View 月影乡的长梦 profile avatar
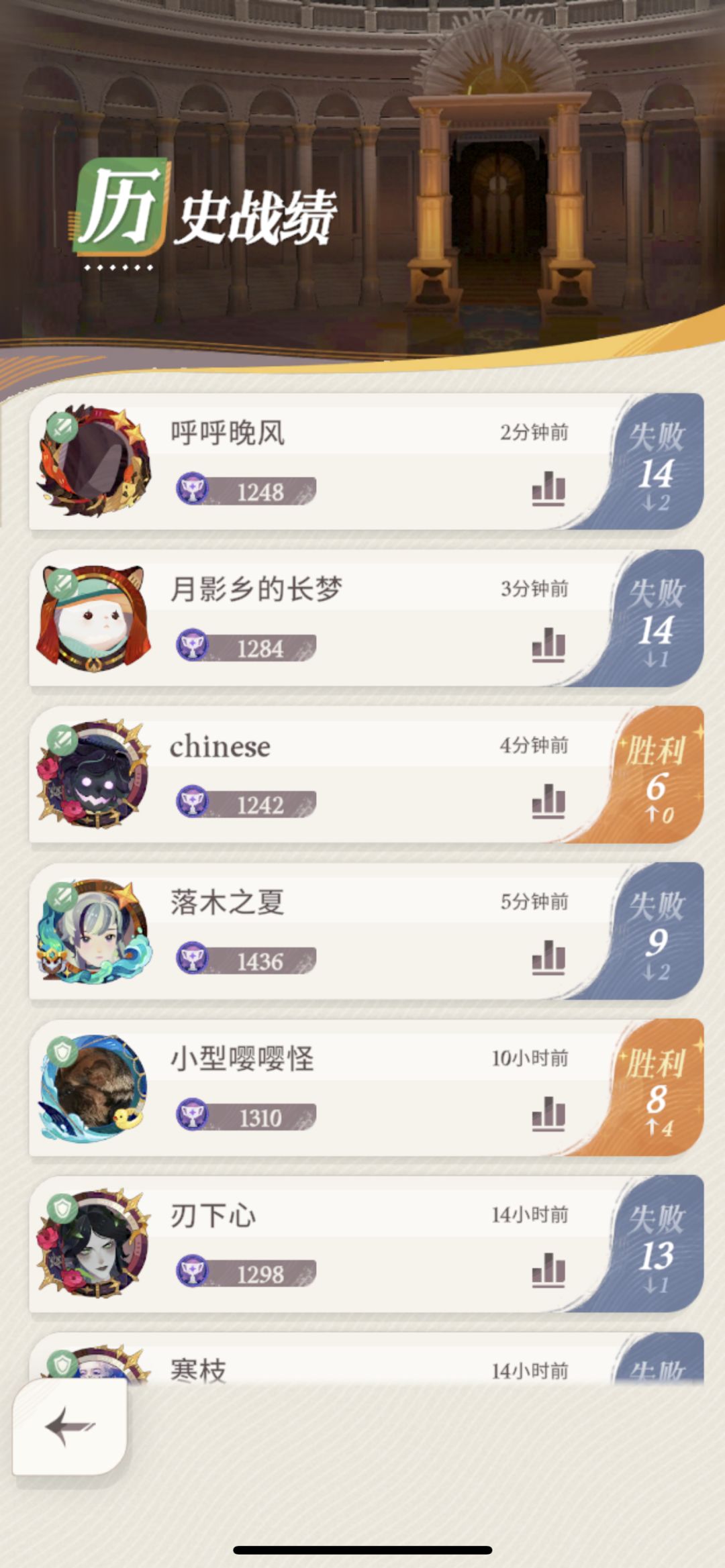 94,618
